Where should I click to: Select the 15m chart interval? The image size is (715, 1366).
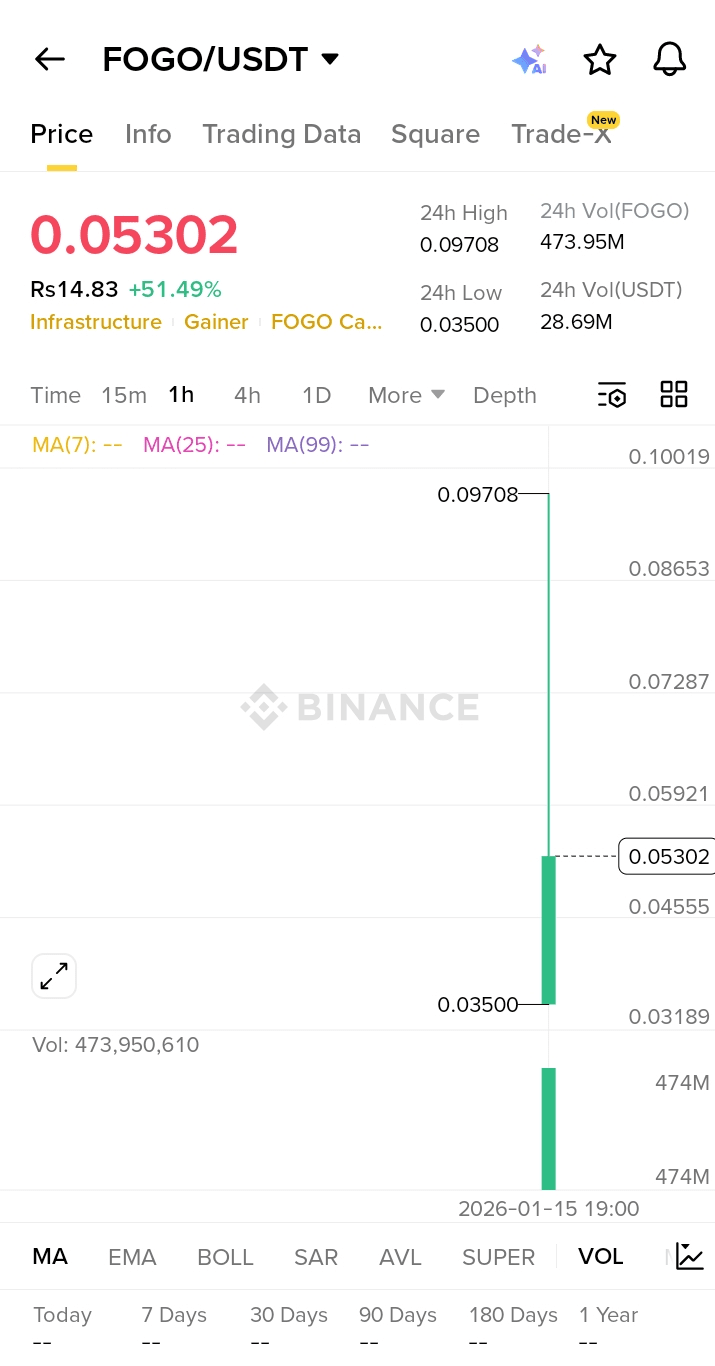click(124, 395)
